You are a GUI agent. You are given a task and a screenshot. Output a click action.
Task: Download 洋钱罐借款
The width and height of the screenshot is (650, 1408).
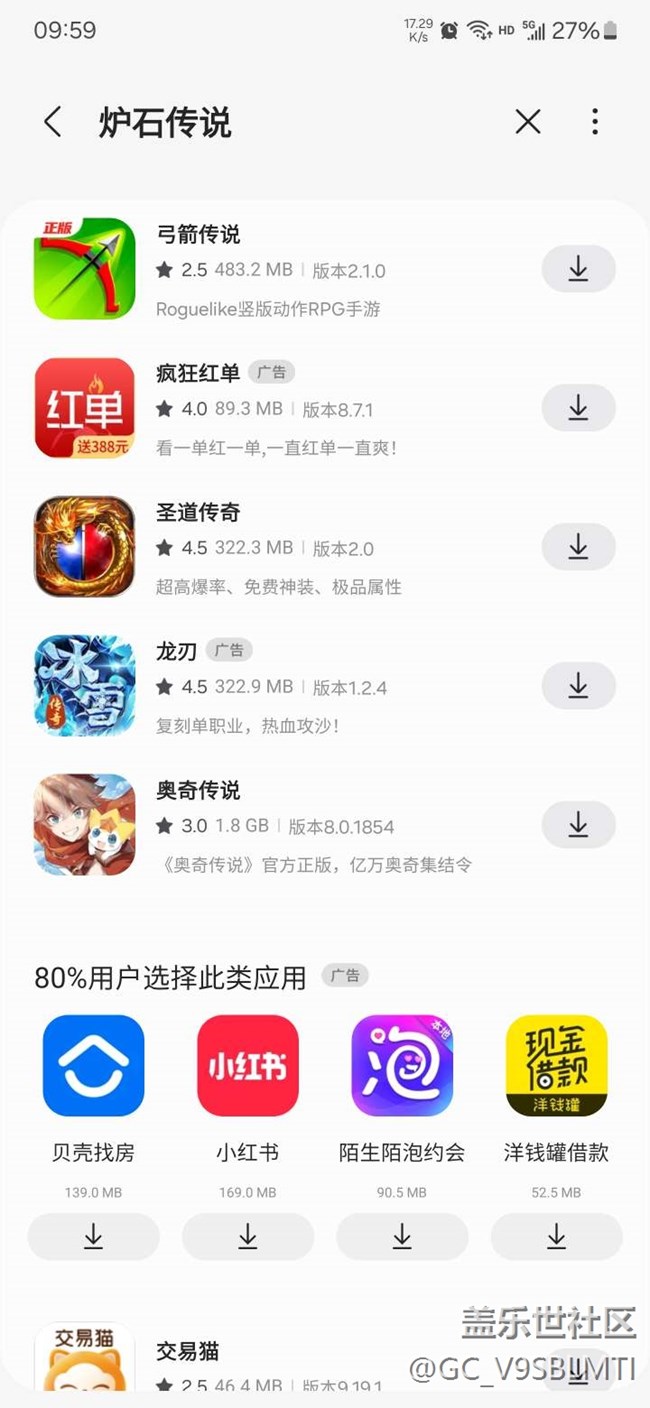(556, 1237)
